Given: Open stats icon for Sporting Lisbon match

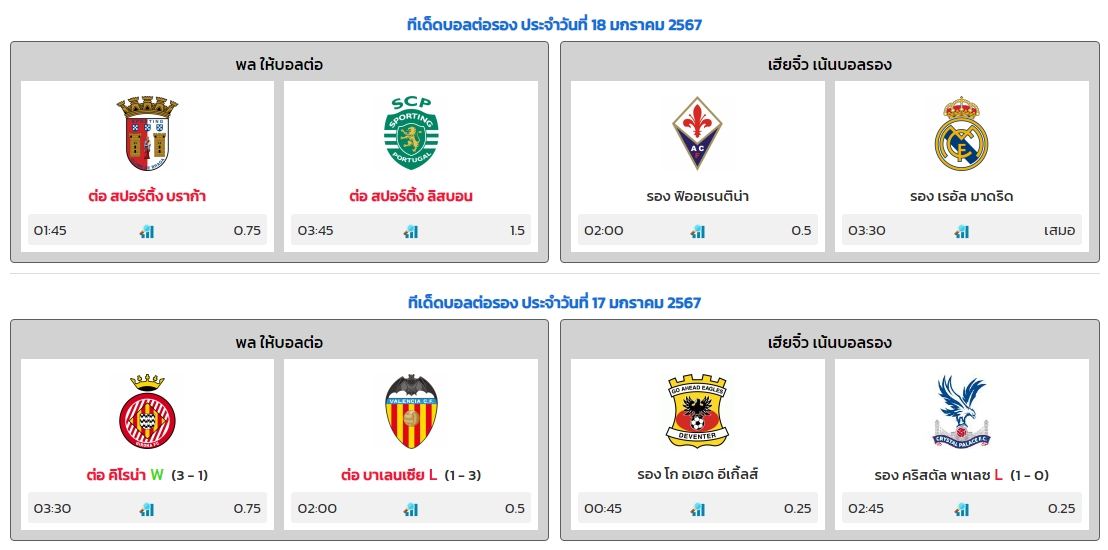Looking at the screenshot, I should pos(411,231).
